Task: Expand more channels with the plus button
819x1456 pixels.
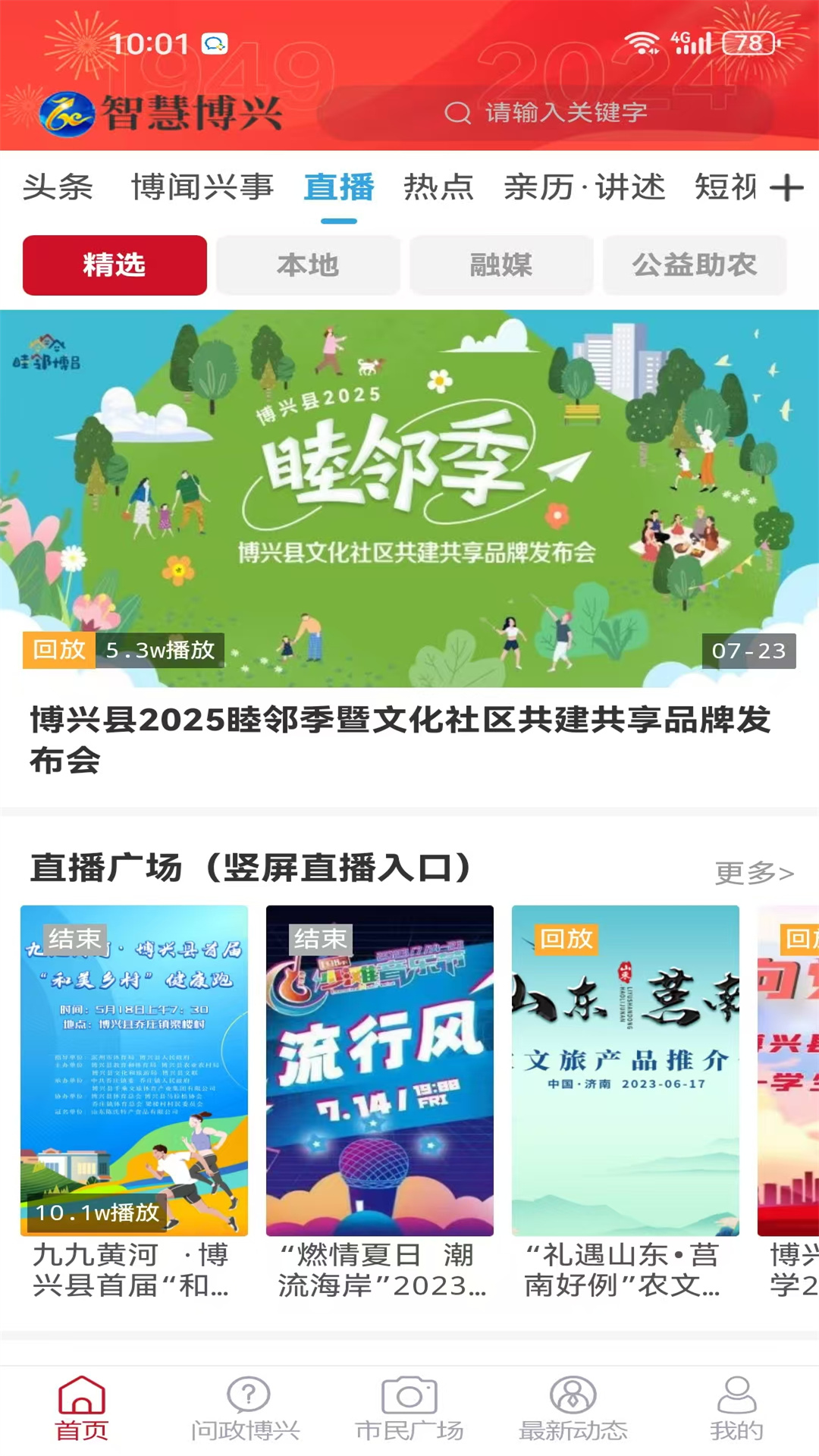Action: (789, 187)
